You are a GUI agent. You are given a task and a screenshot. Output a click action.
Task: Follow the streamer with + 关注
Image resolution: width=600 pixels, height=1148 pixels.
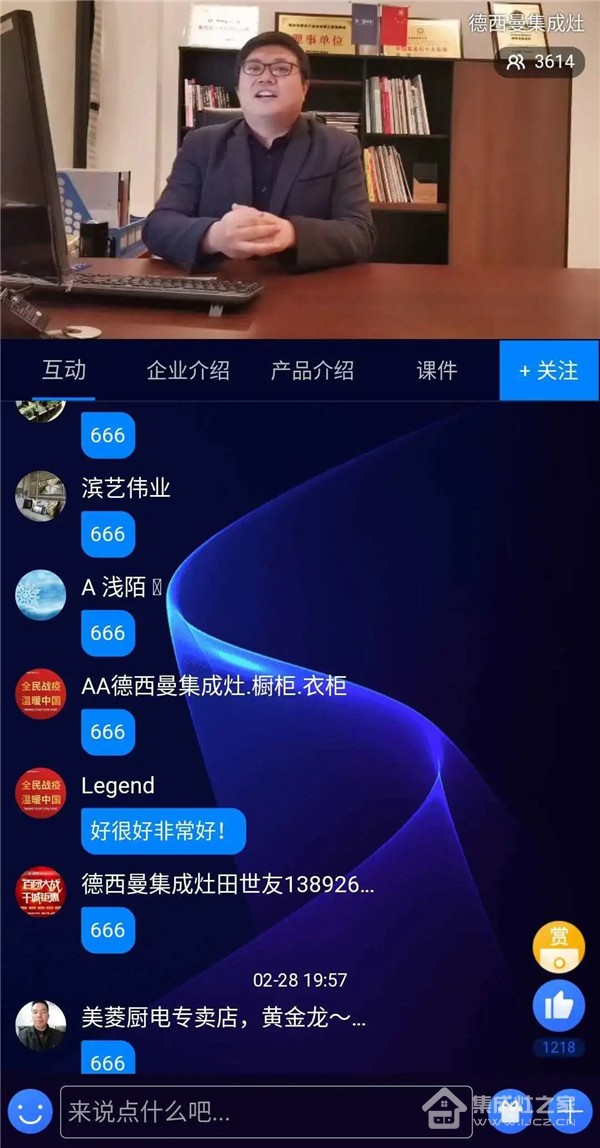549,370
